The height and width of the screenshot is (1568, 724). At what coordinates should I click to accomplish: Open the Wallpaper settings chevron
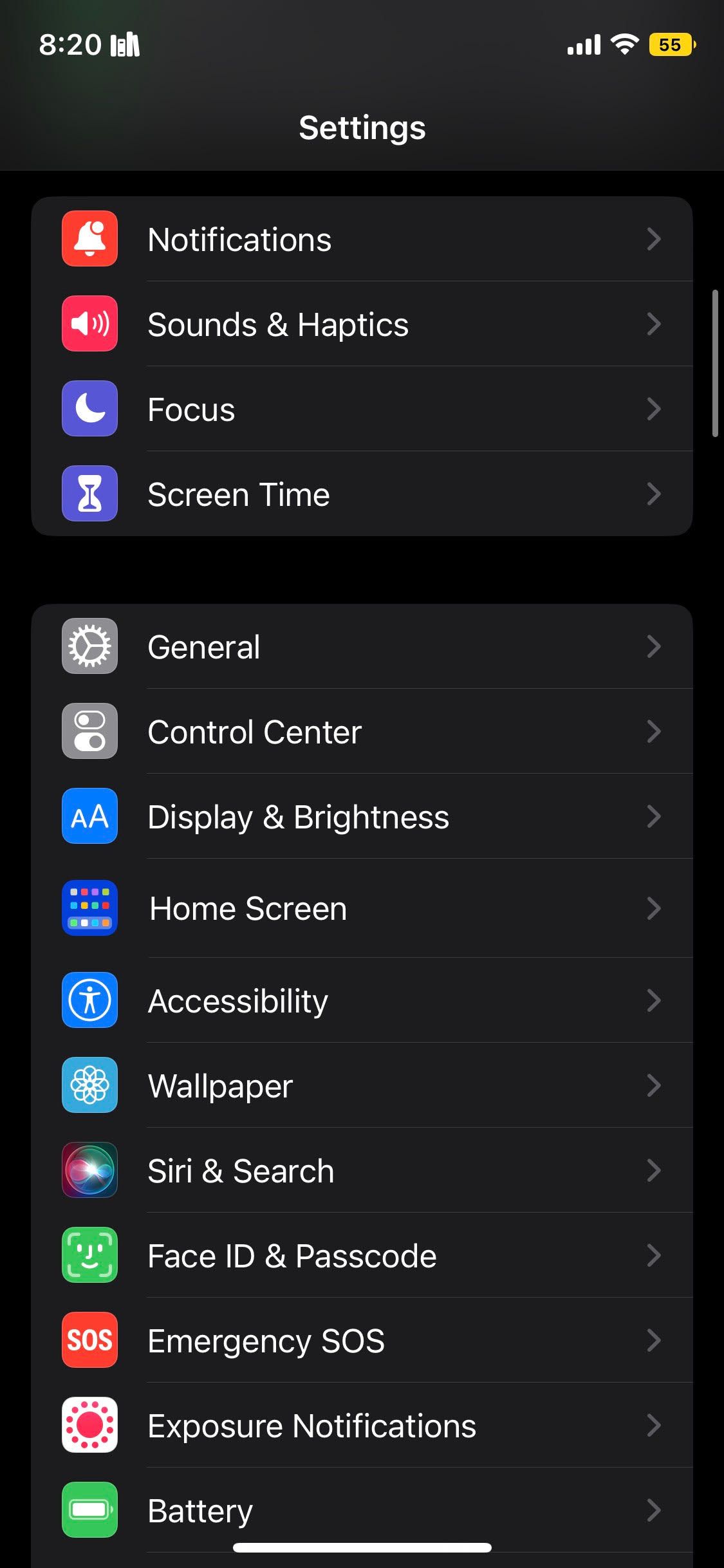654,1086
